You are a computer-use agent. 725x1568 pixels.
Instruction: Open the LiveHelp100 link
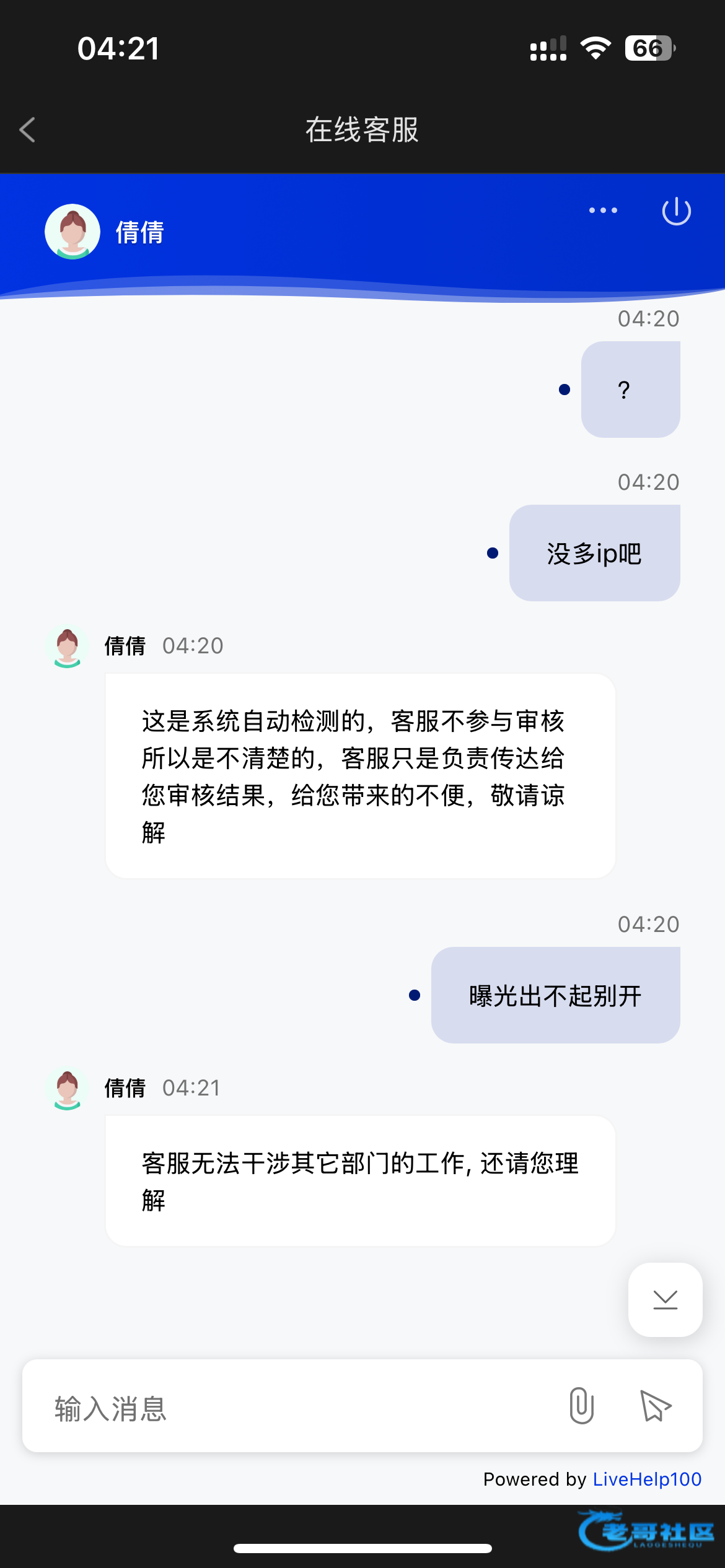pyautogui.click(x=647, y=1479)
